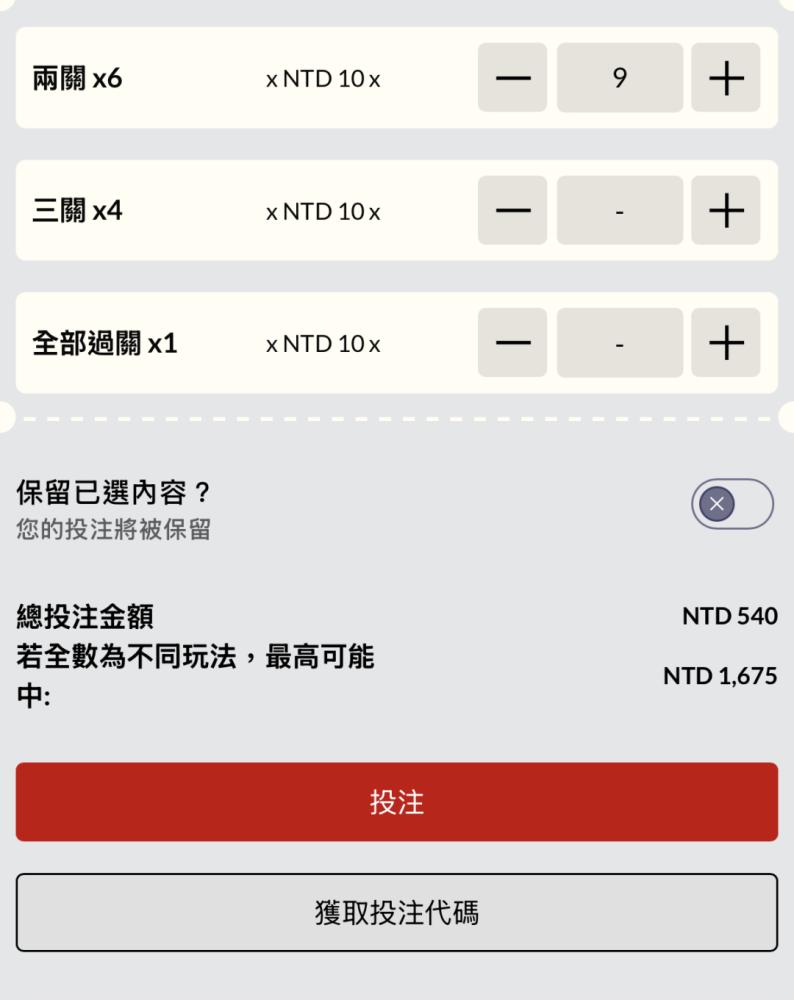Decrease the 全部過關 x1 multiplier
This screenshot has width=794, height=1000.
coord(512,343)
